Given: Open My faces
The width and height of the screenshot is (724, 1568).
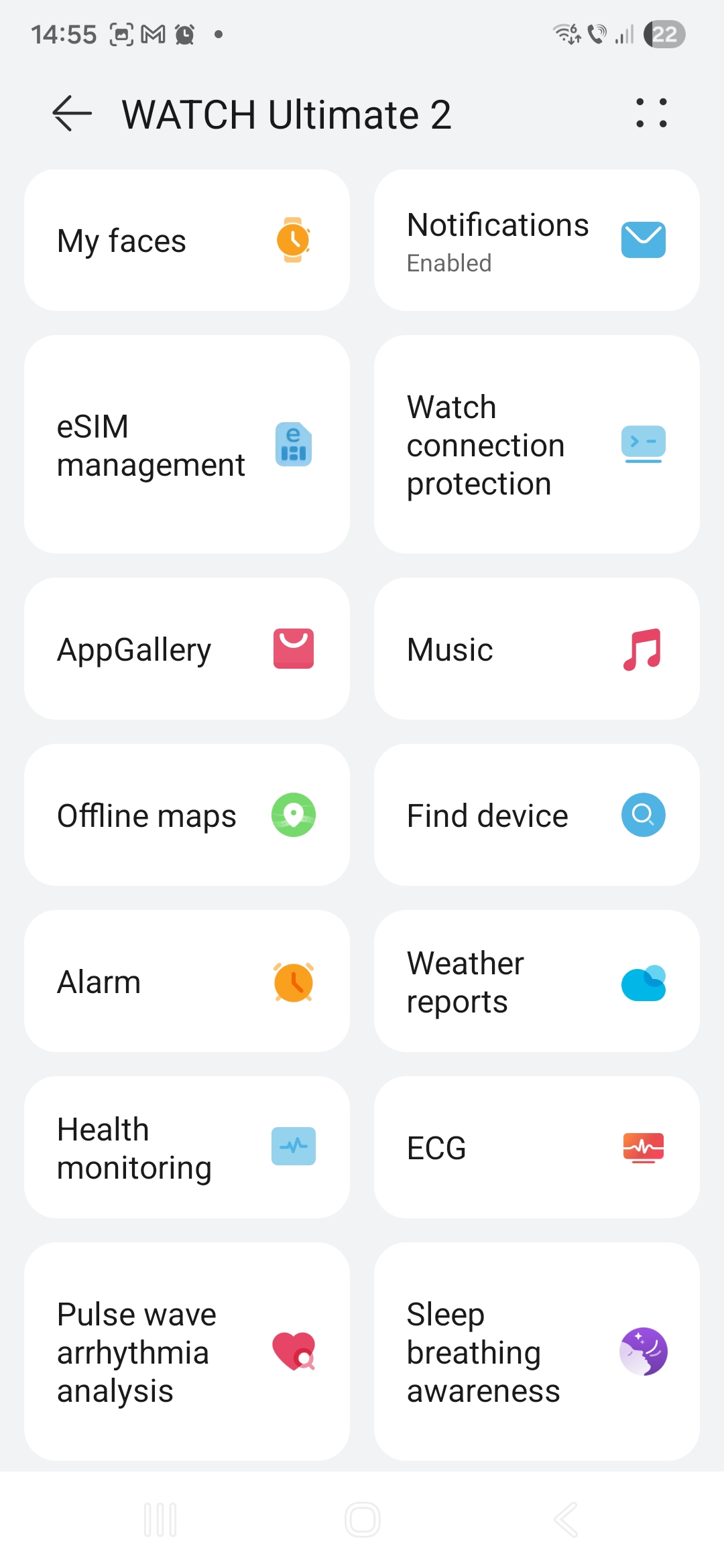Looking at the screenshot, I should pos(186,240).
